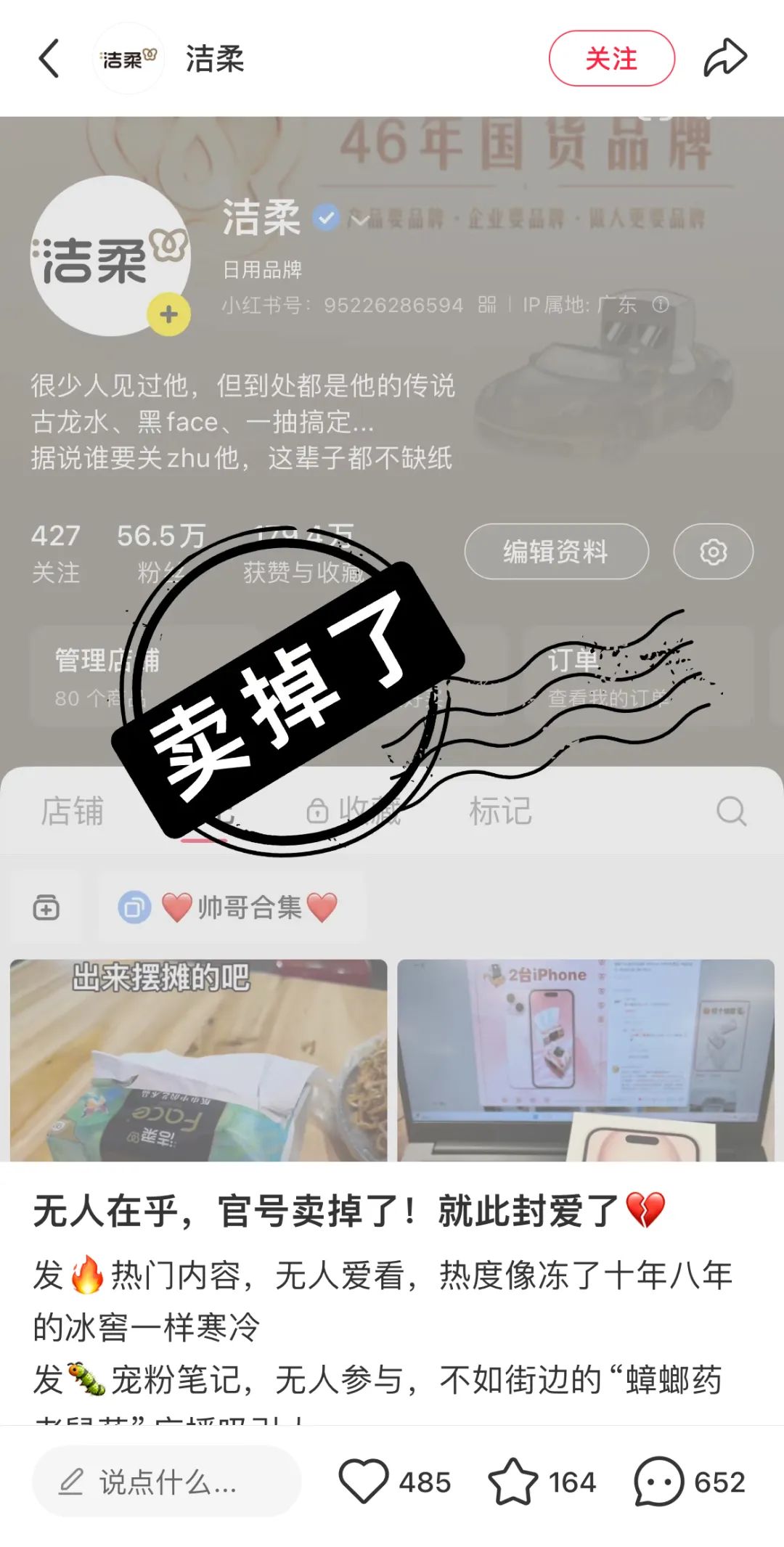Open the post image
The width and height of the screenshot is (784, 1547).
coord(392,639)
